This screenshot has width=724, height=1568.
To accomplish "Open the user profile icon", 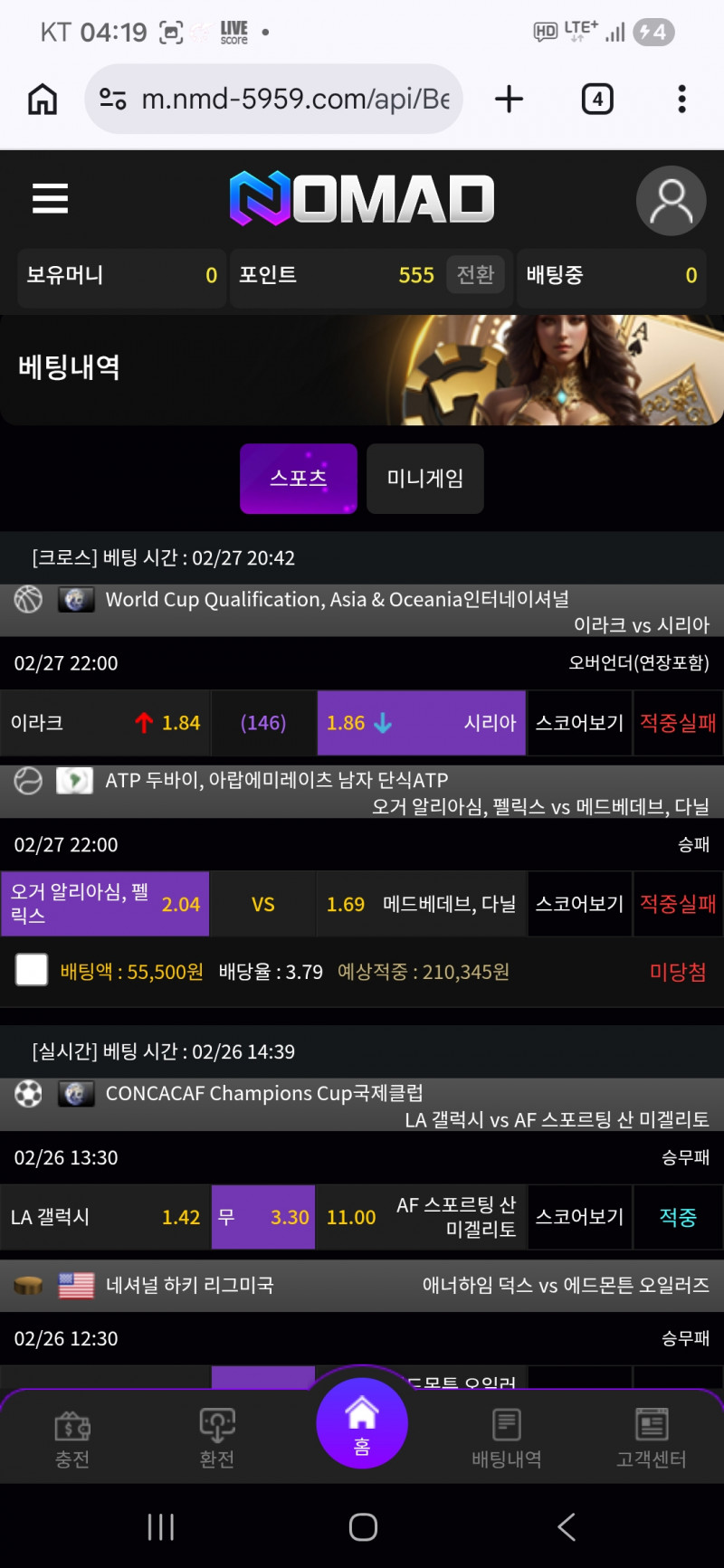I will click(x=671, y=201).
